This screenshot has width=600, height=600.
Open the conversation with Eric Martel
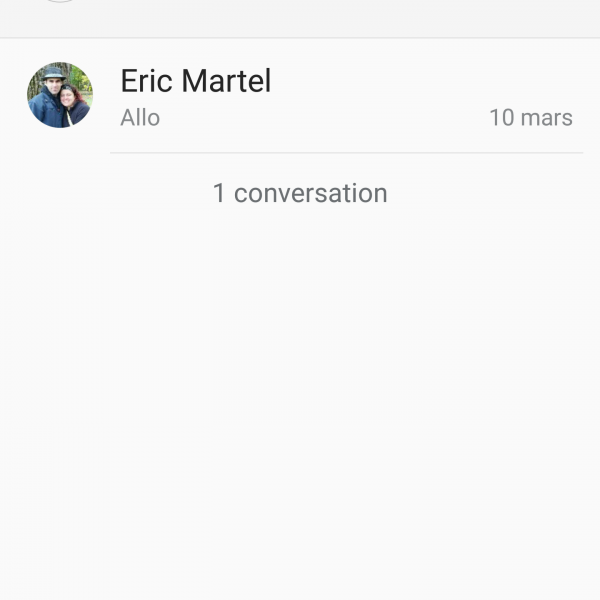coord(340,96)
